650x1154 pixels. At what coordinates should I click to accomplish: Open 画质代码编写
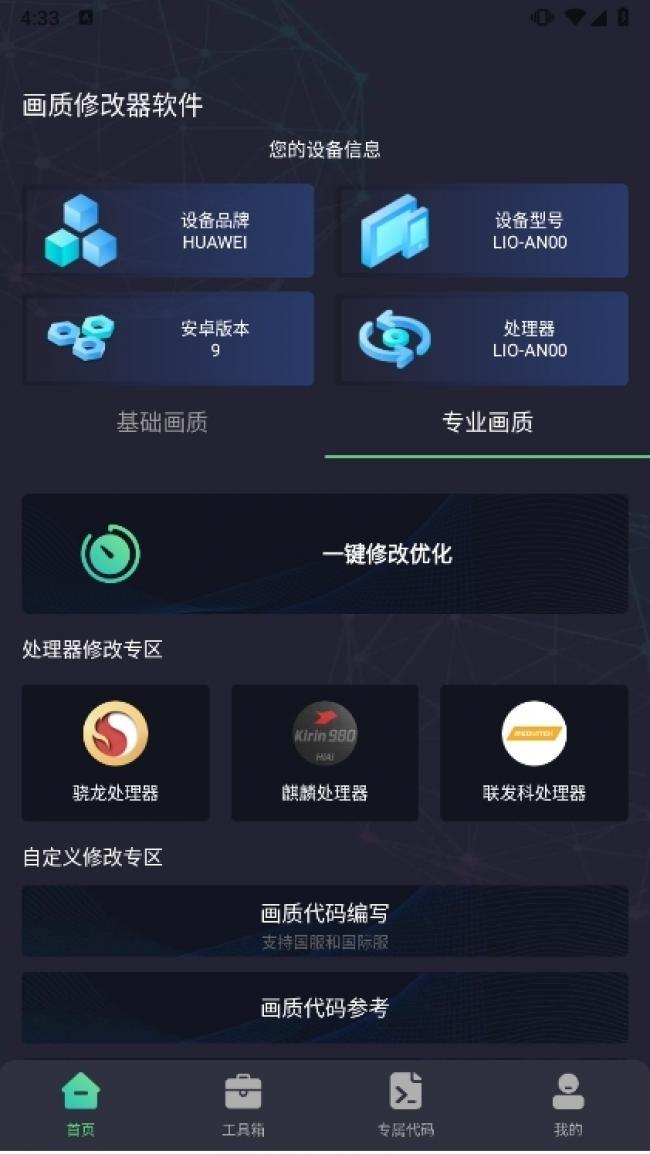(x=325, y=921)
